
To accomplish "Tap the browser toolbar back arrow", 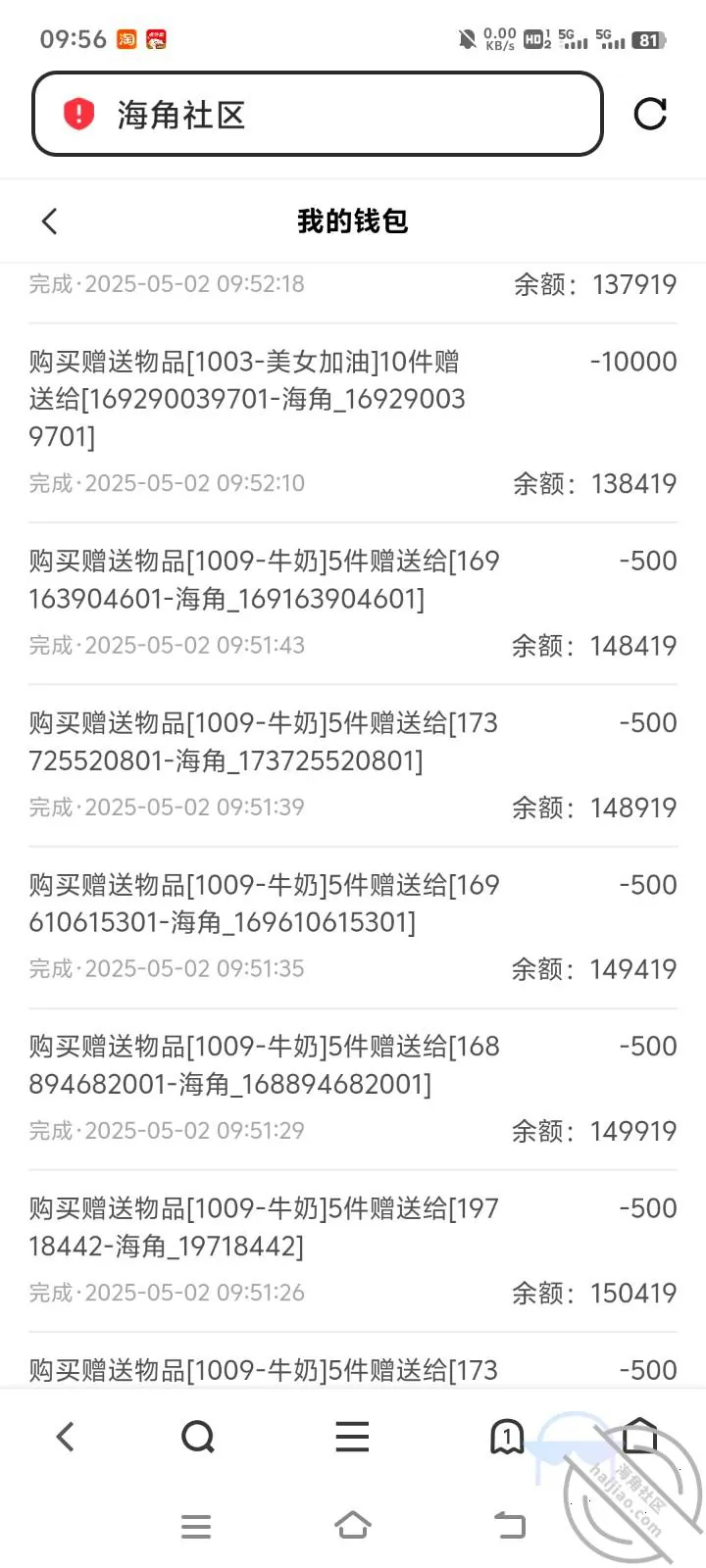I will click(x=65, y=1437).
